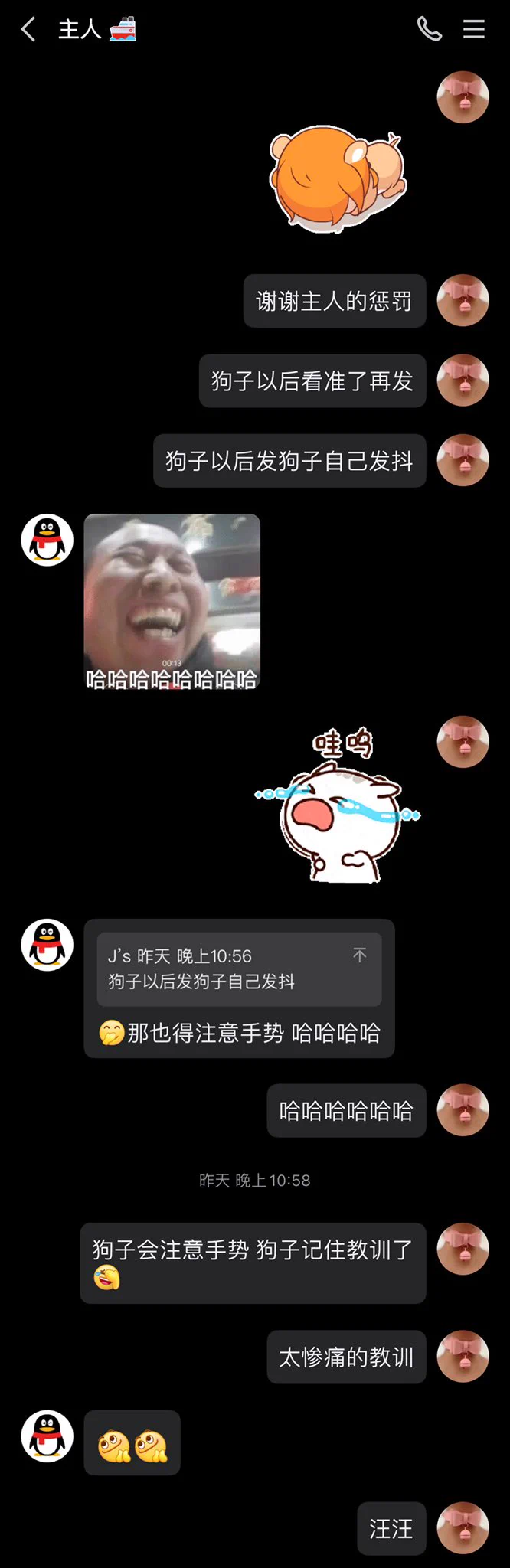Play the laughing video clip
This screenshot has height=1568, width=510.
point(172,601)
